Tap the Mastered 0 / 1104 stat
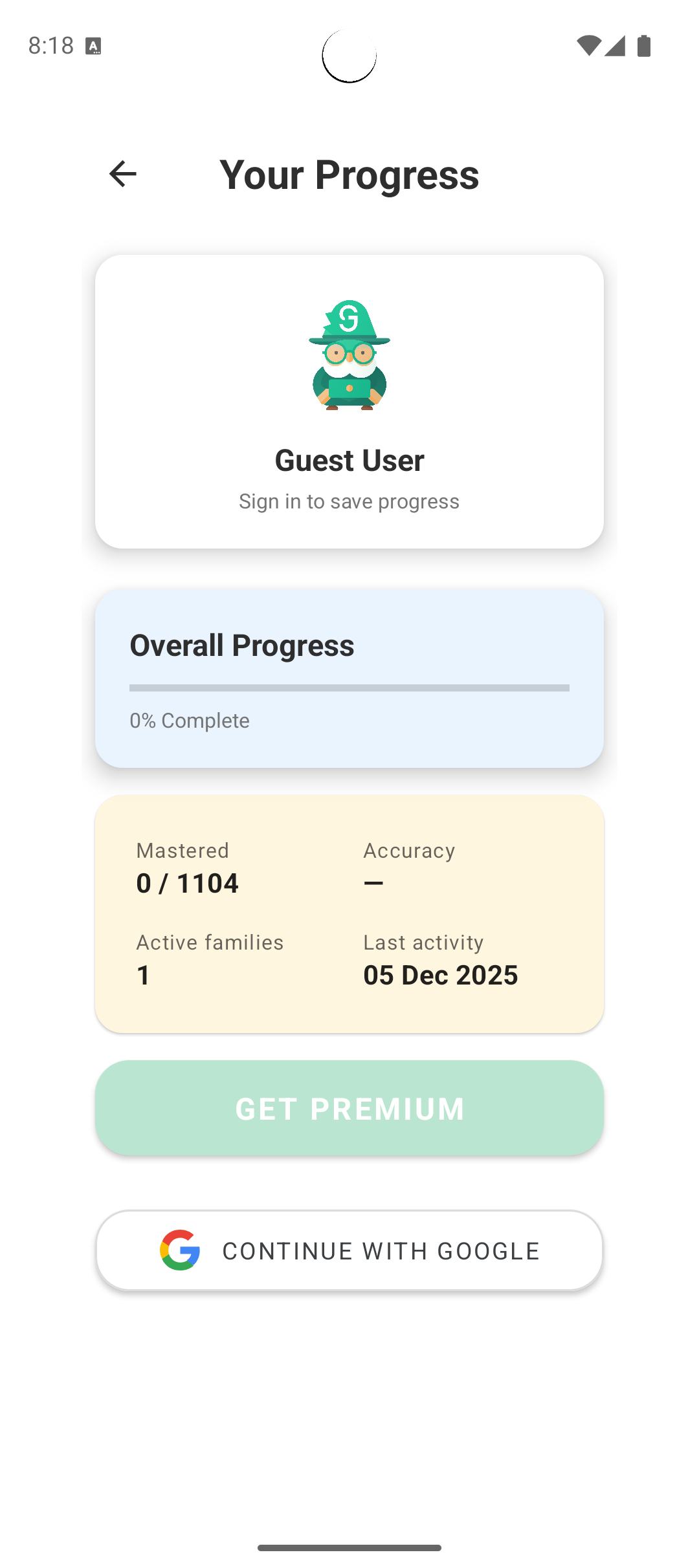This screenshot has height=1568, width=699. [187, 882]
